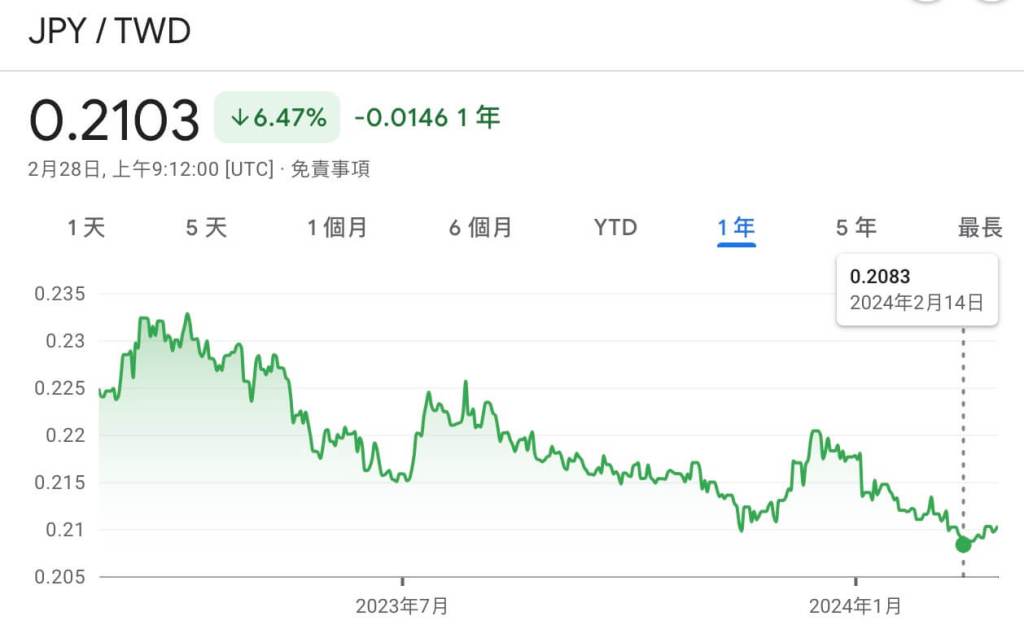Choose the 1 年 range tab

pos(736,228)
